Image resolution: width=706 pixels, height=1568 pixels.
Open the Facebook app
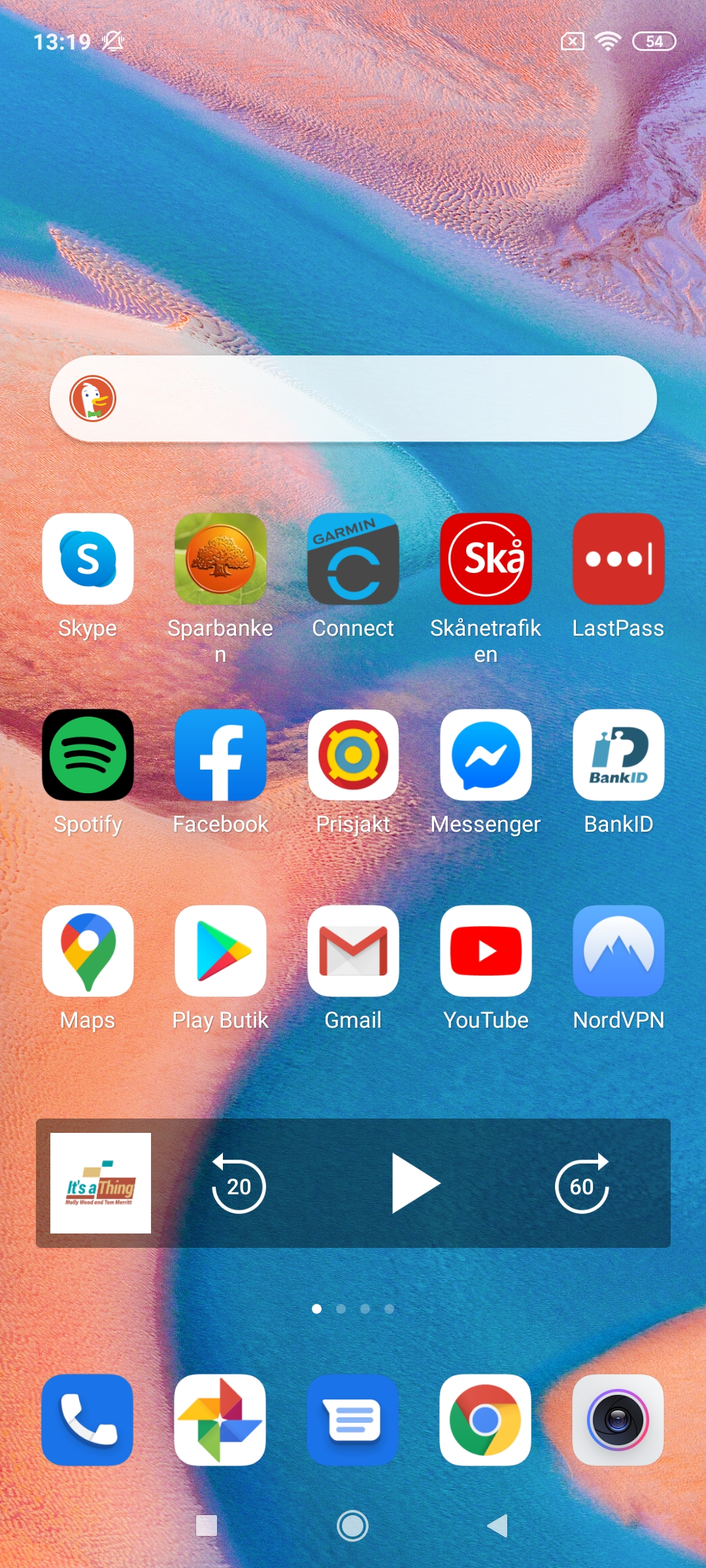[220, 755]
